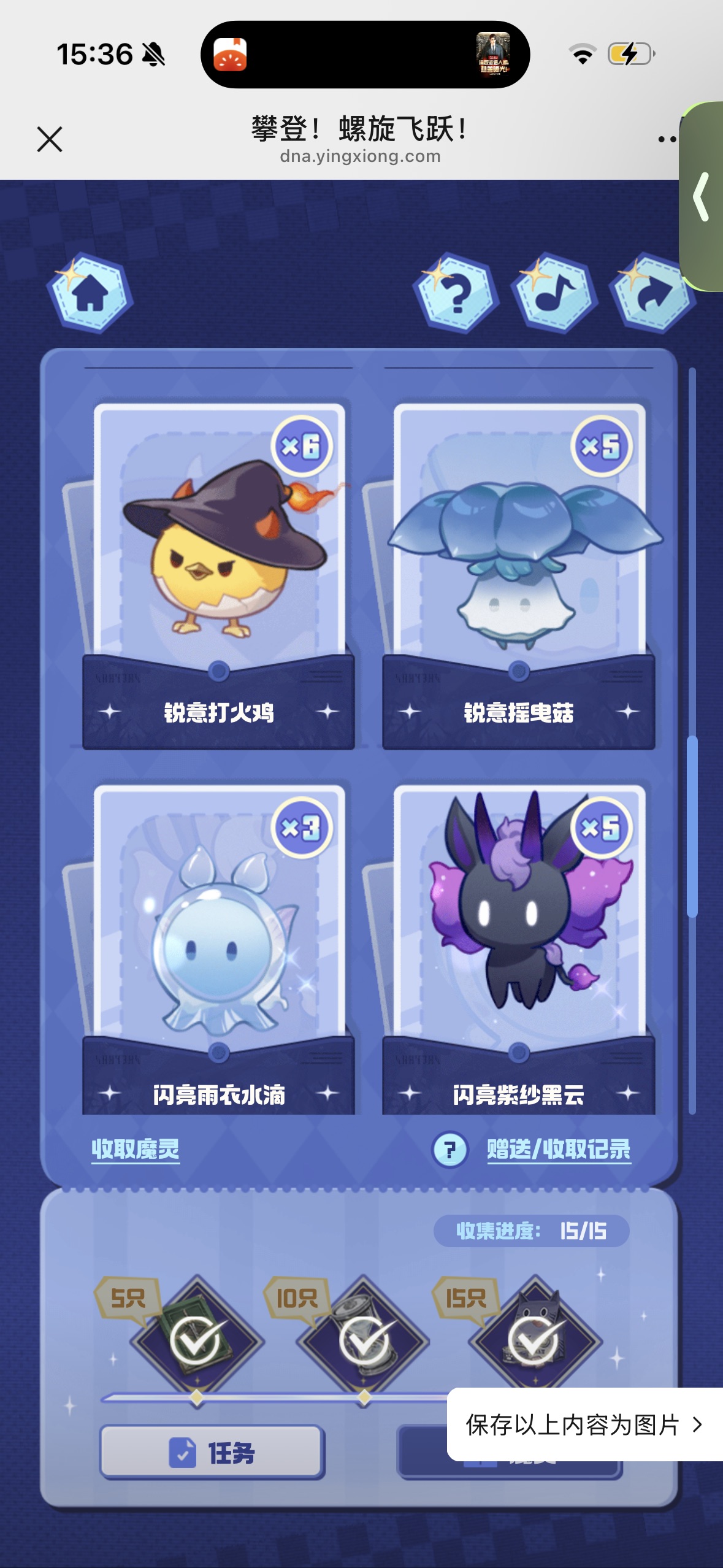The image size is (723, 1568).
Task: Go to the event home icon
Action: coord(90,293)
